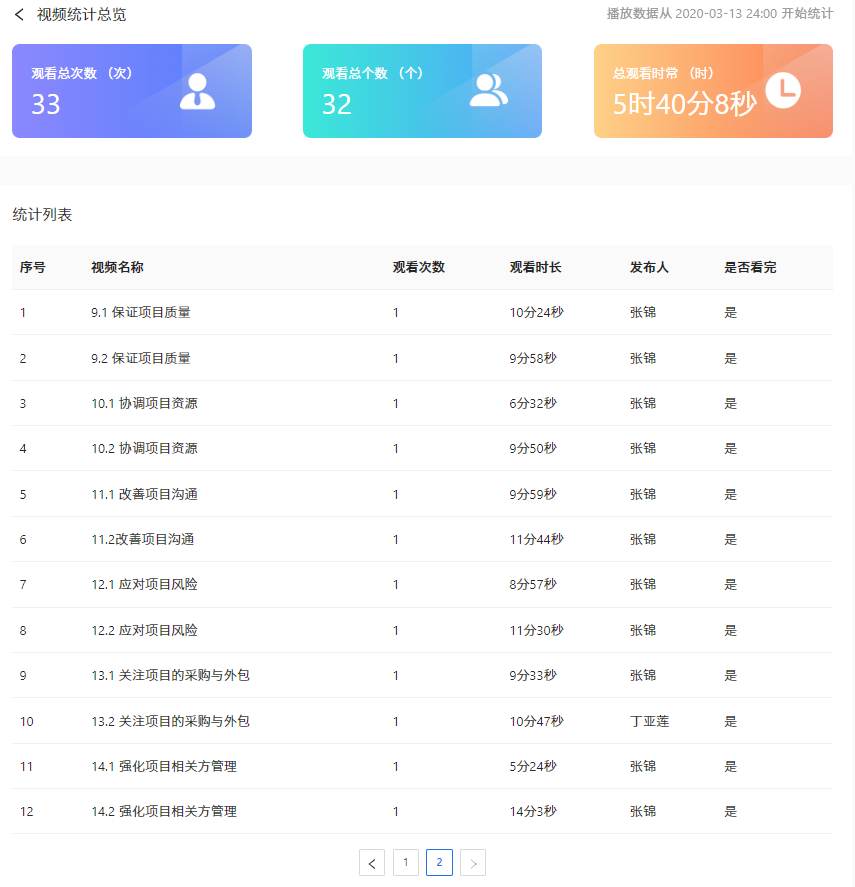The height and width of the screenshot is (887, 855).
Task: Select page 2 in pagination
Action: pos(439,862)
